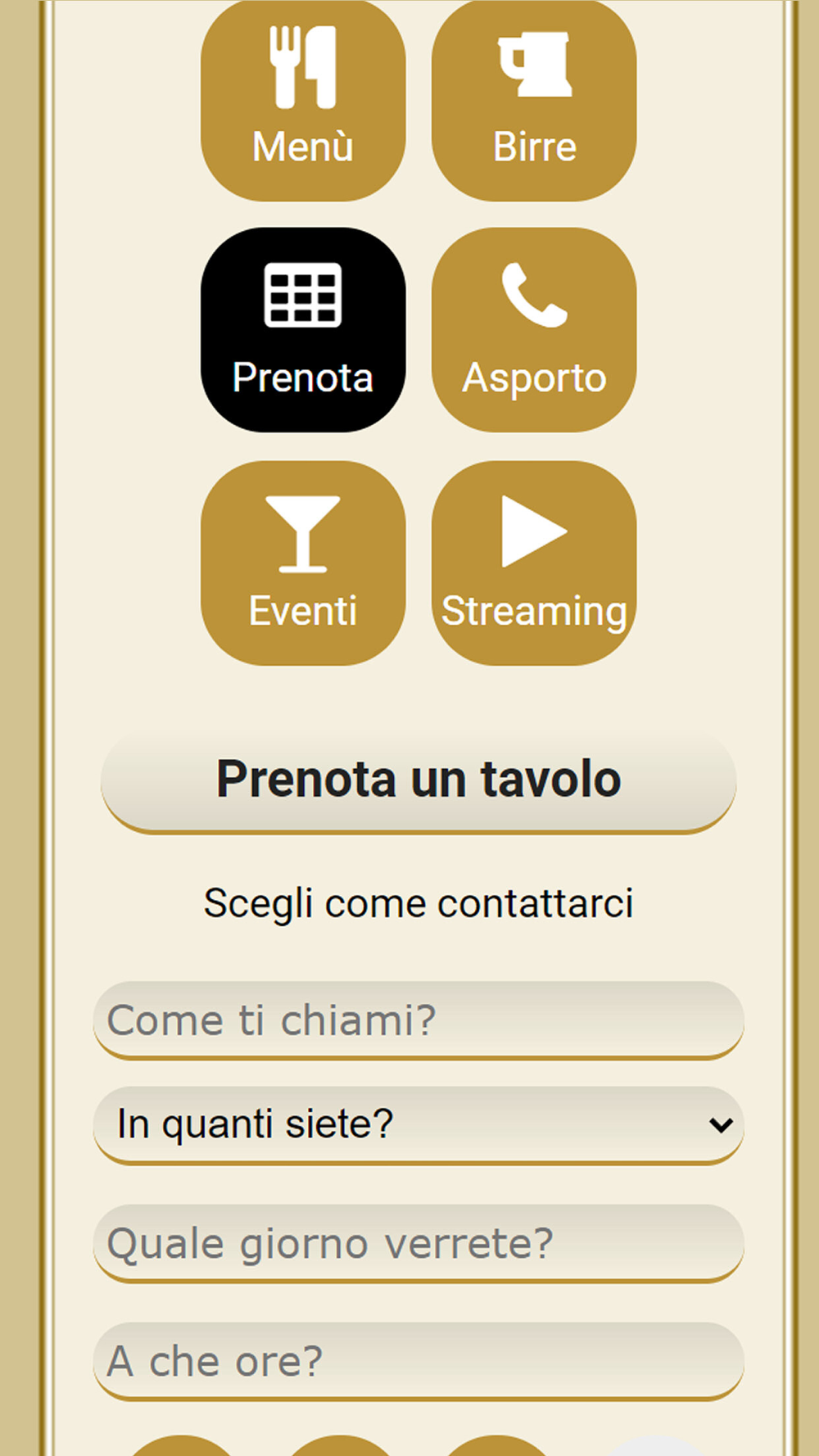This screenshot has width=819, height=1456.
Task: Go to the Eventi section
Action: (x=303, y=563)
